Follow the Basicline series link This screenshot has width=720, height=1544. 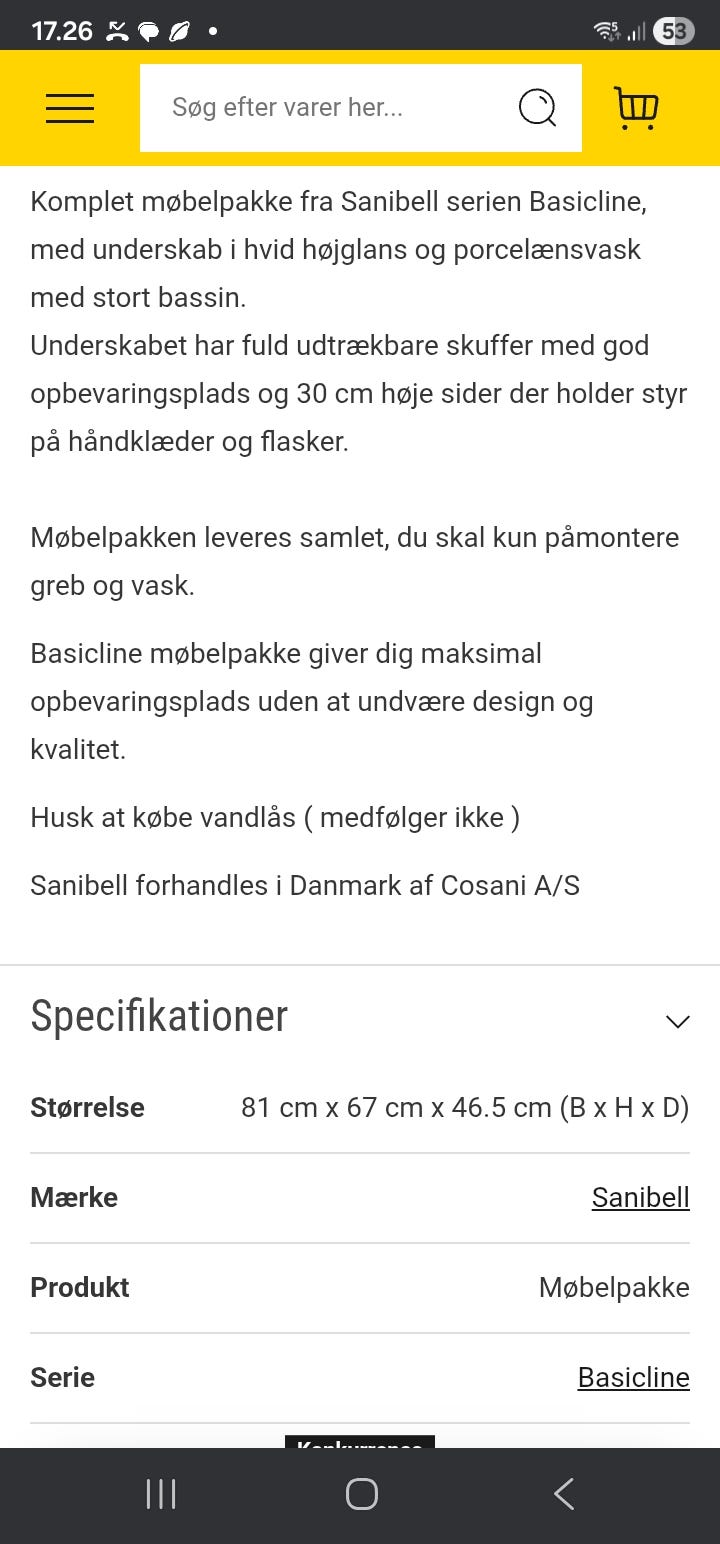[x=633, y=1377]
